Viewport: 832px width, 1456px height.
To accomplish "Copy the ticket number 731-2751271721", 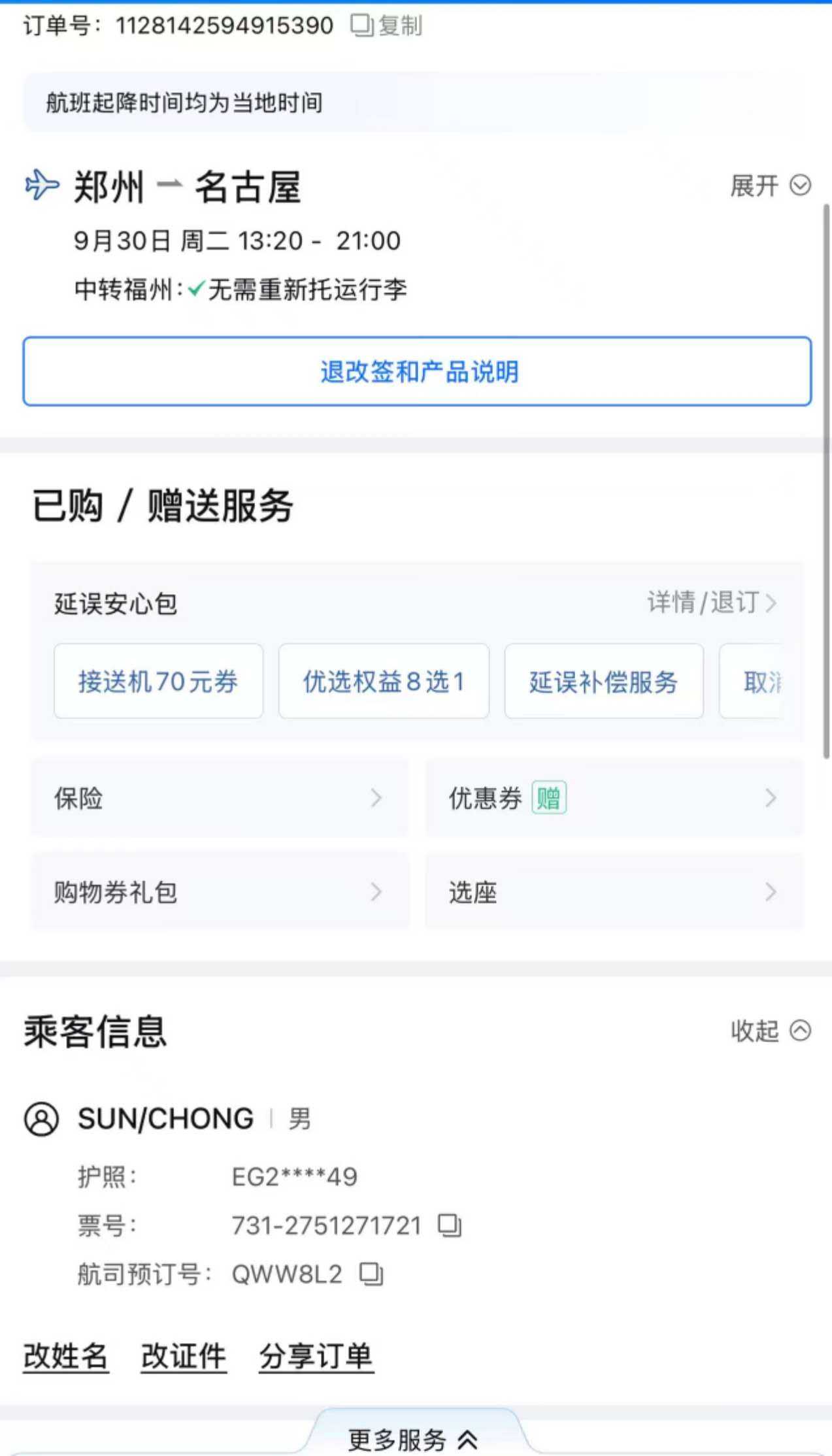I will (450, 1225).
